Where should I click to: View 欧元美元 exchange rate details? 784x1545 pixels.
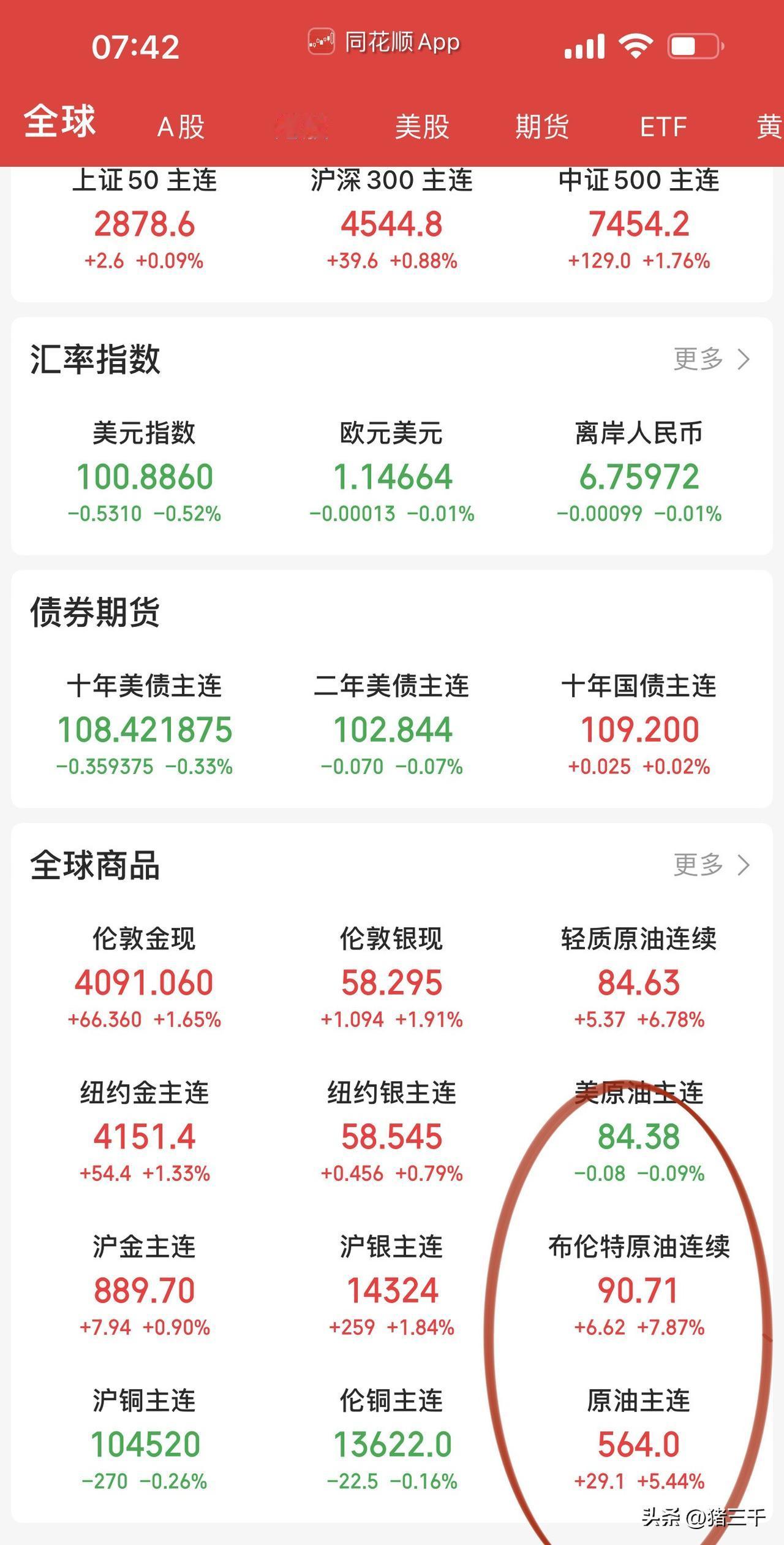pos(392,472)
